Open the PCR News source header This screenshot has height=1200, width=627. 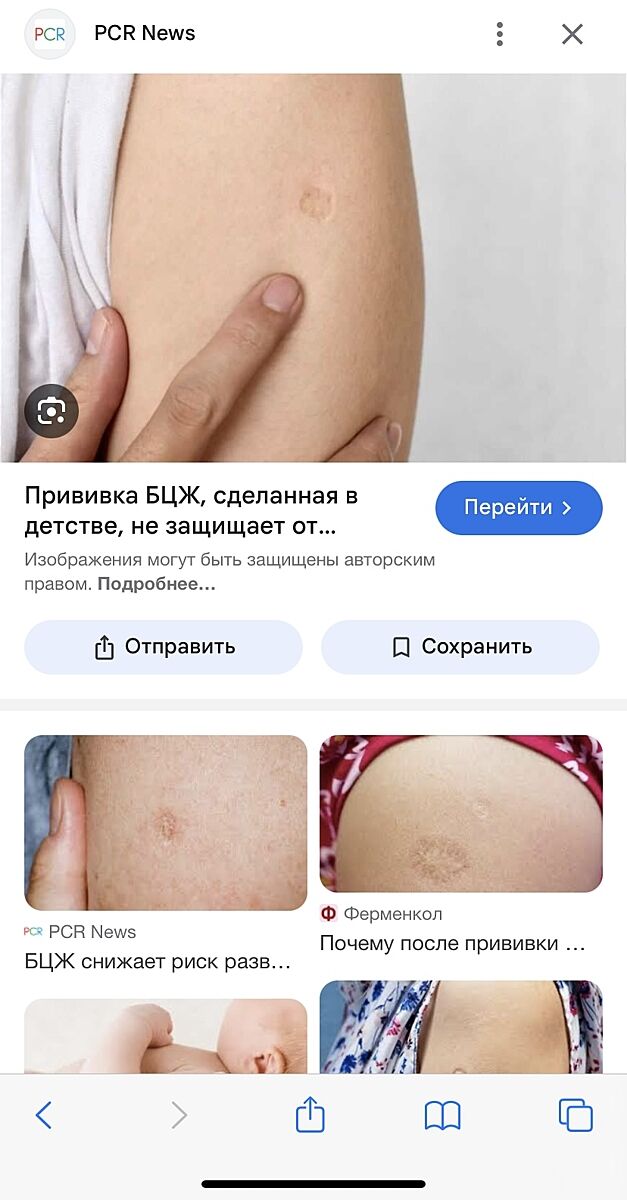pos(144,34)
